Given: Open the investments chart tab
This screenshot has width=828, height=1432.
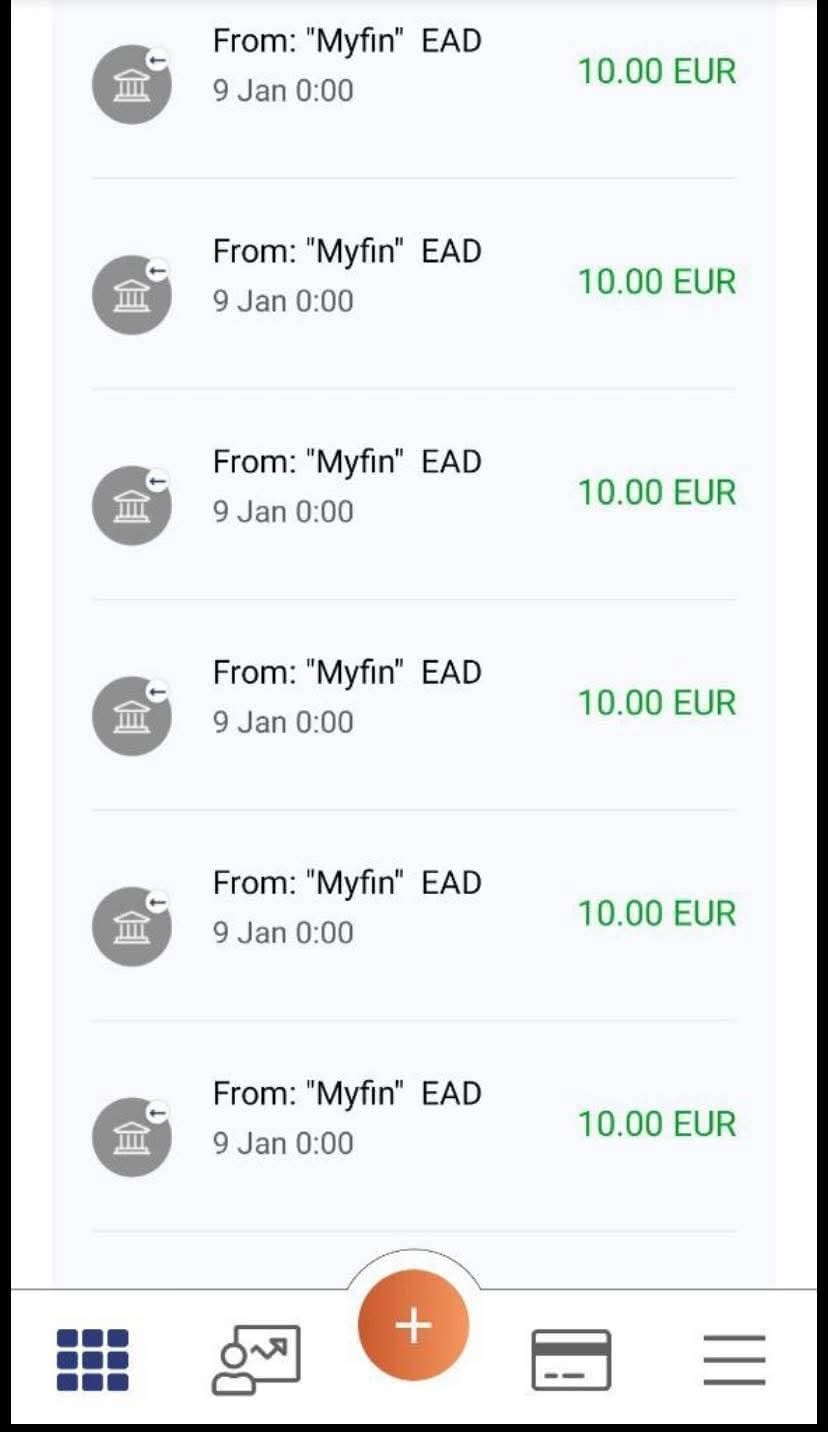Looking at the screenshot, I should (x=256, y=1359).
